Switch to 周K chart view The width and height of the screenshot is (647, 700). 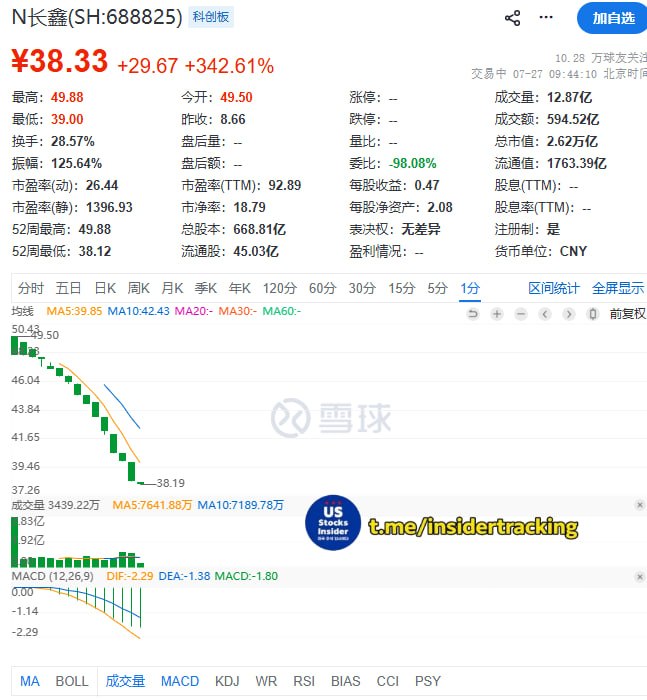pyautogui.click(x=138, y=288)
